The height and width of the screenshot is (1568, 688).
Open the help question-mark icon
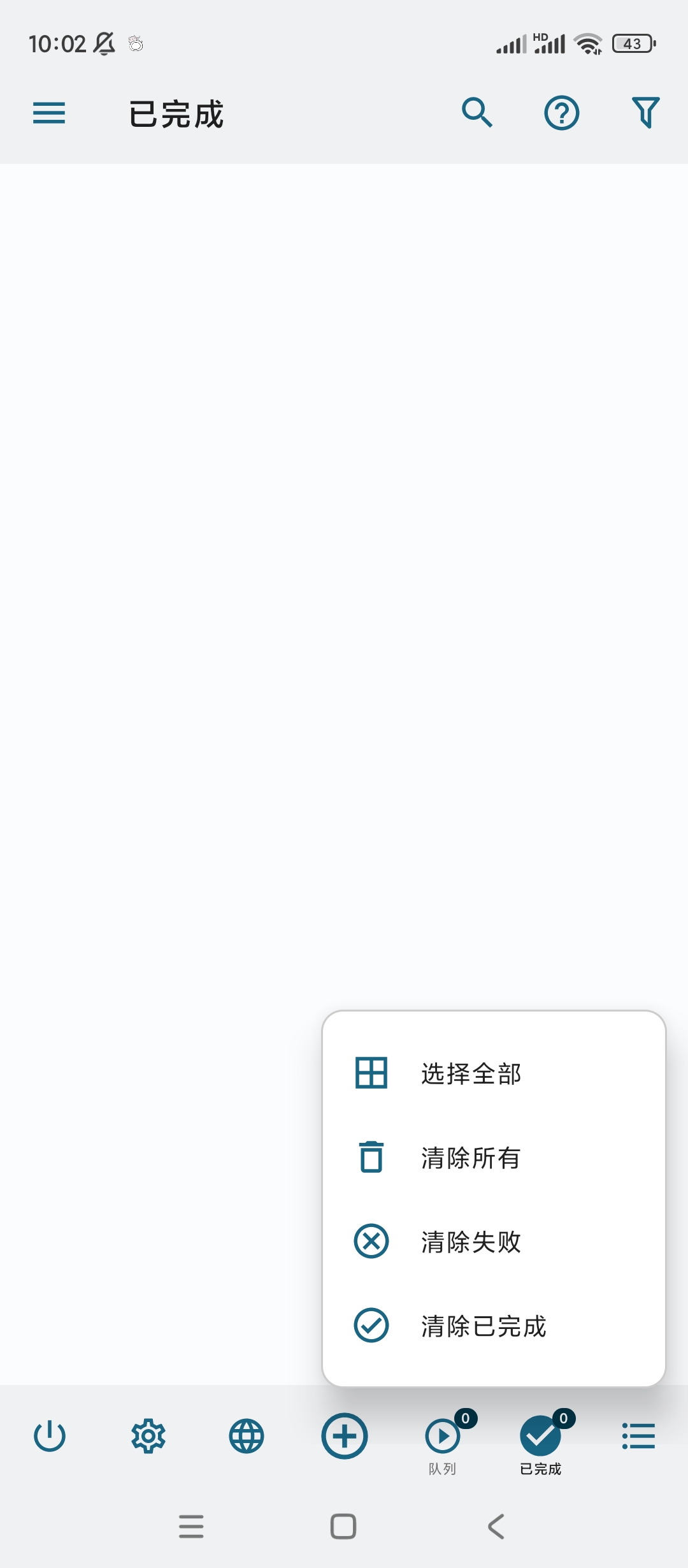561,113
